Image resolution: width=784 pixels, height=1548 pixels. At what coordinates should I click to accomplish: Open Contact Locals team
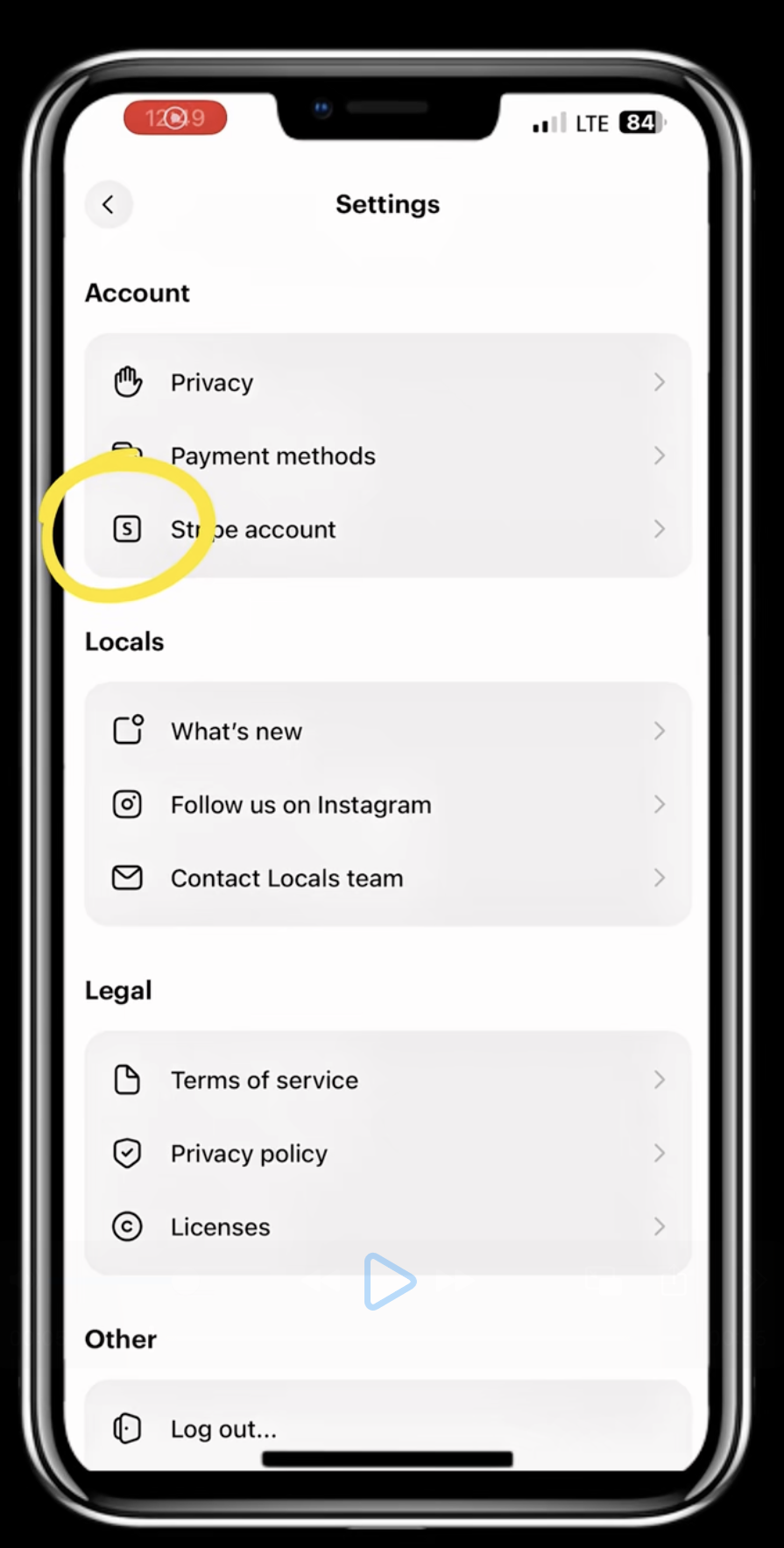pyautogui.click(x=388, y=878)
